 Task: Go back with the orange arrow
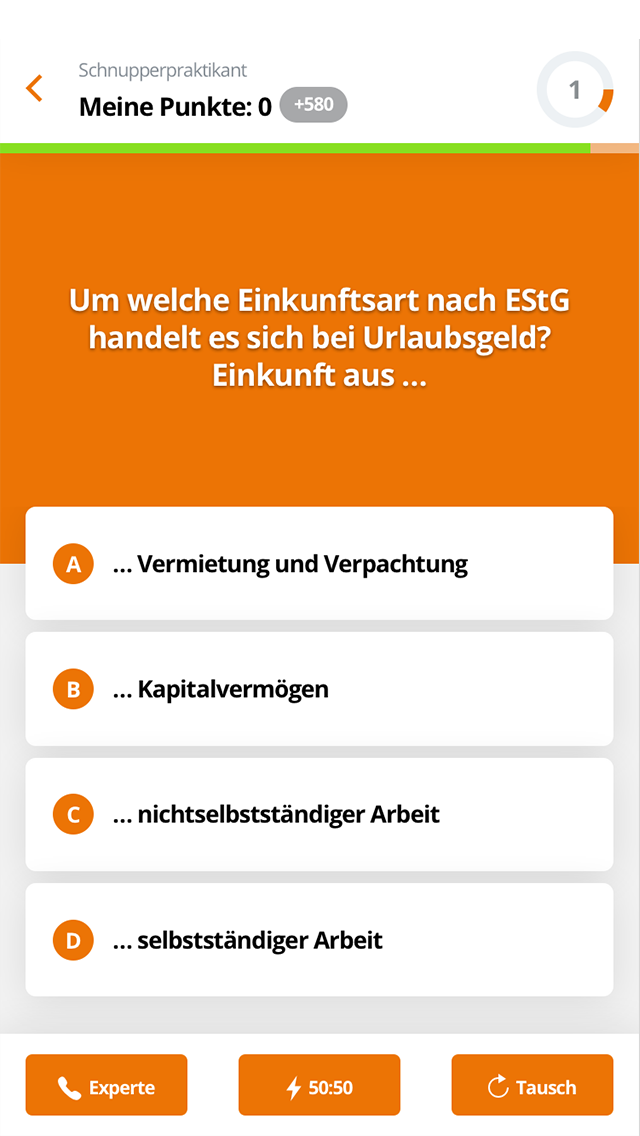coord(35,88)
